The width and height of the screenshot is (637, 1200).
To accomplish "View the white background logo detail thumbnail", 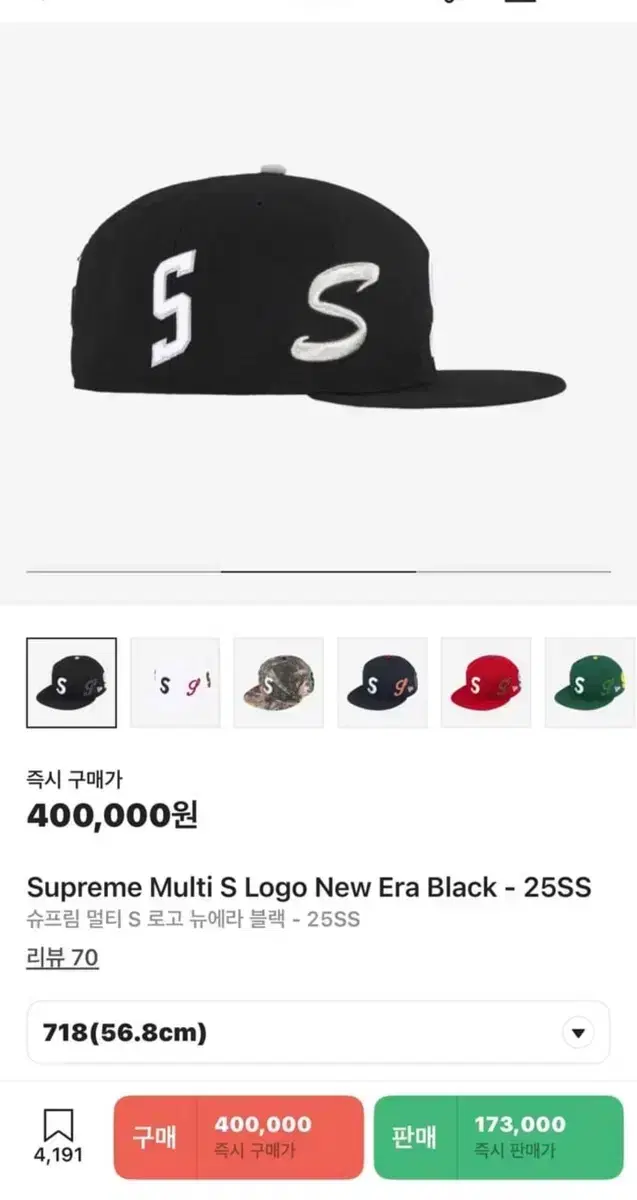I will click(x=175, y=682).
